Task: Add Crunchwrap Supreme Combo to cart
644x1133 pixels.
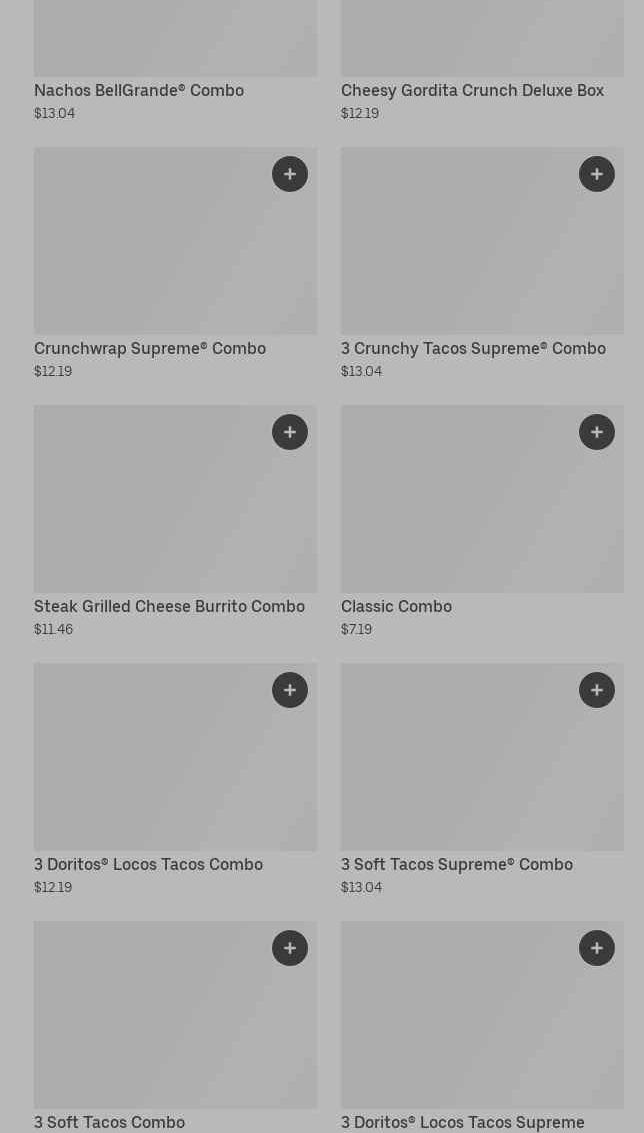Action: (x=290, y=174)
